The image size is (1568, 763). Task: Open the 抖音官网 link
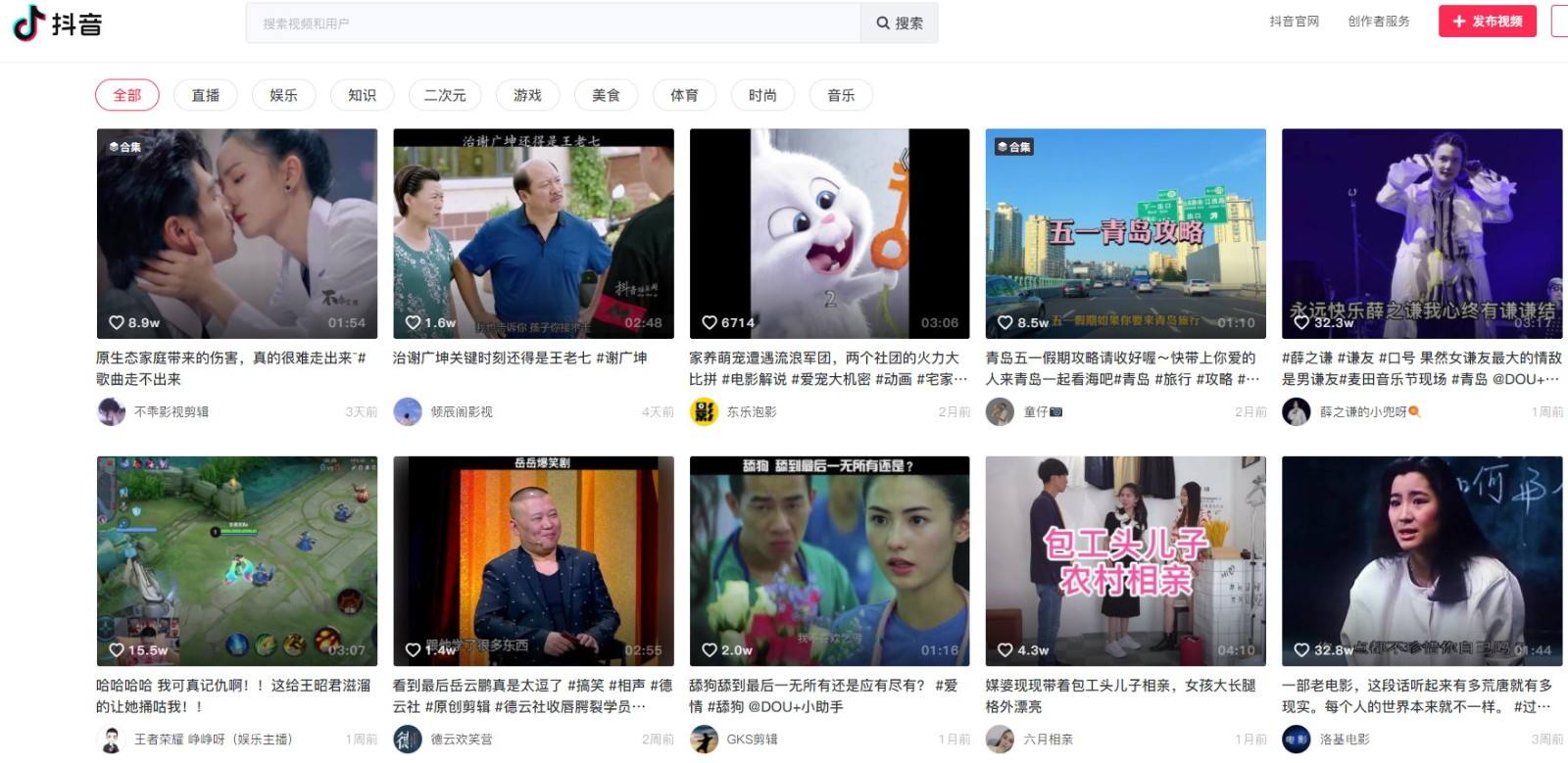tap(1294, 22)
